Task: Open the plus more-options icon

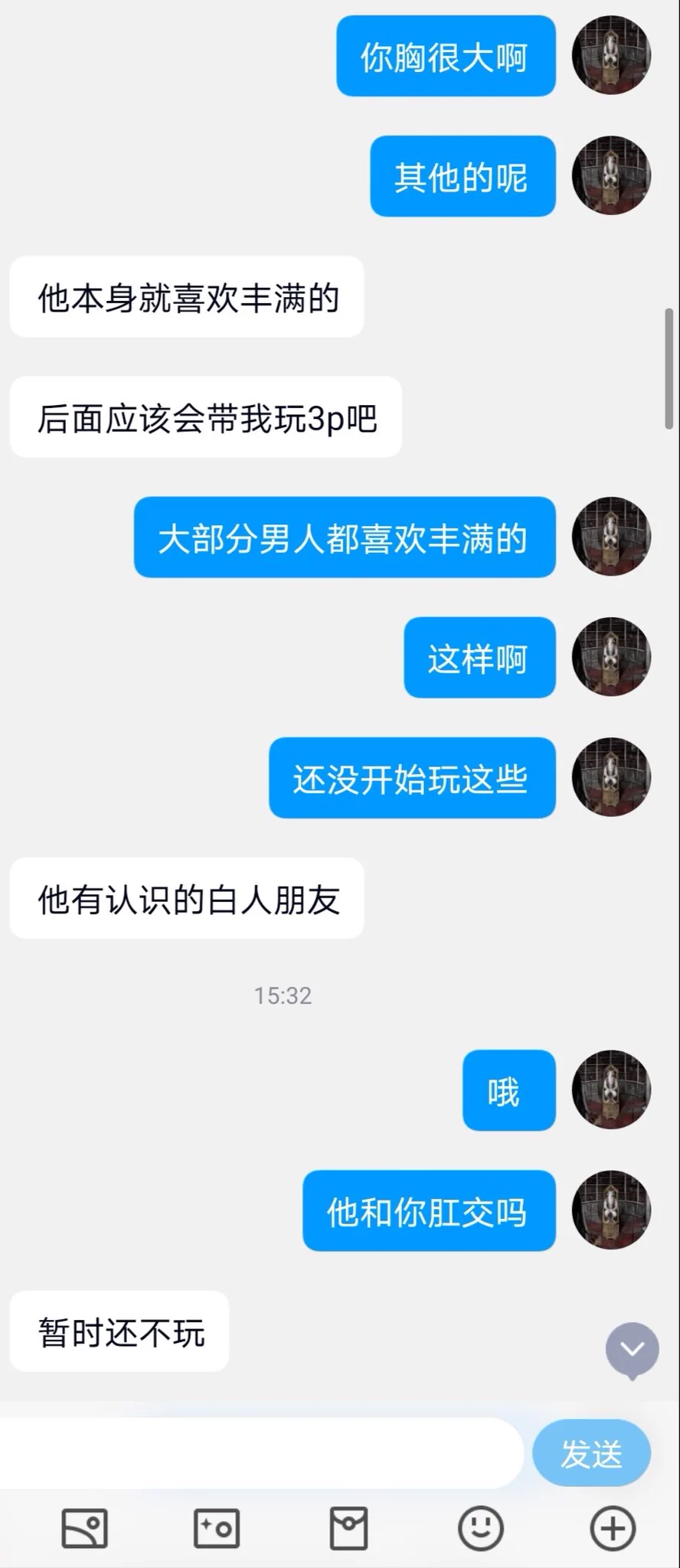Action: pyautogui.click(x=613, y=1528)
